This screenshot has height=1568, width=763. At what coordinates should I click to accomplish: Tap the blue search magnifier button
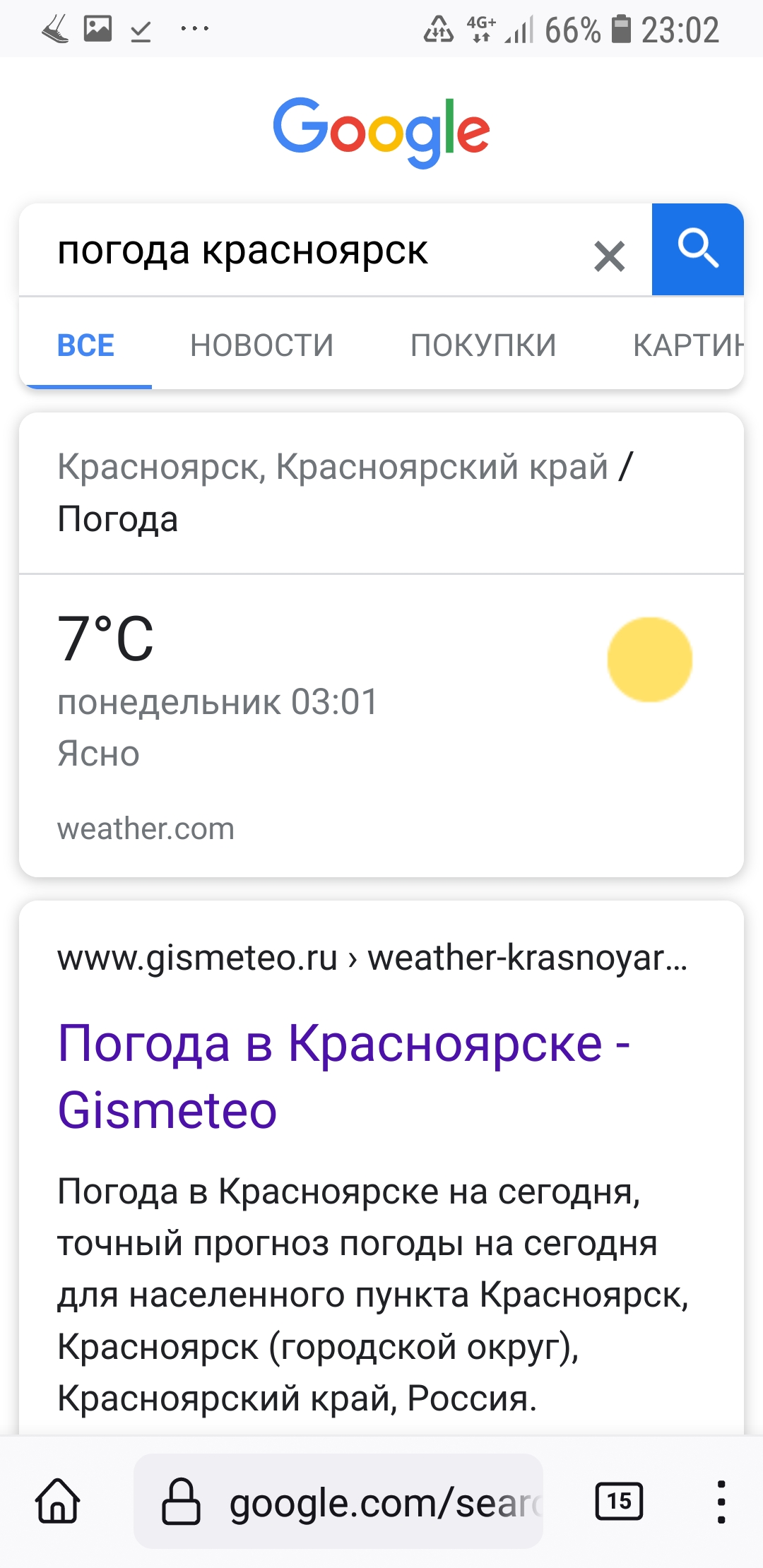point(697,249)
